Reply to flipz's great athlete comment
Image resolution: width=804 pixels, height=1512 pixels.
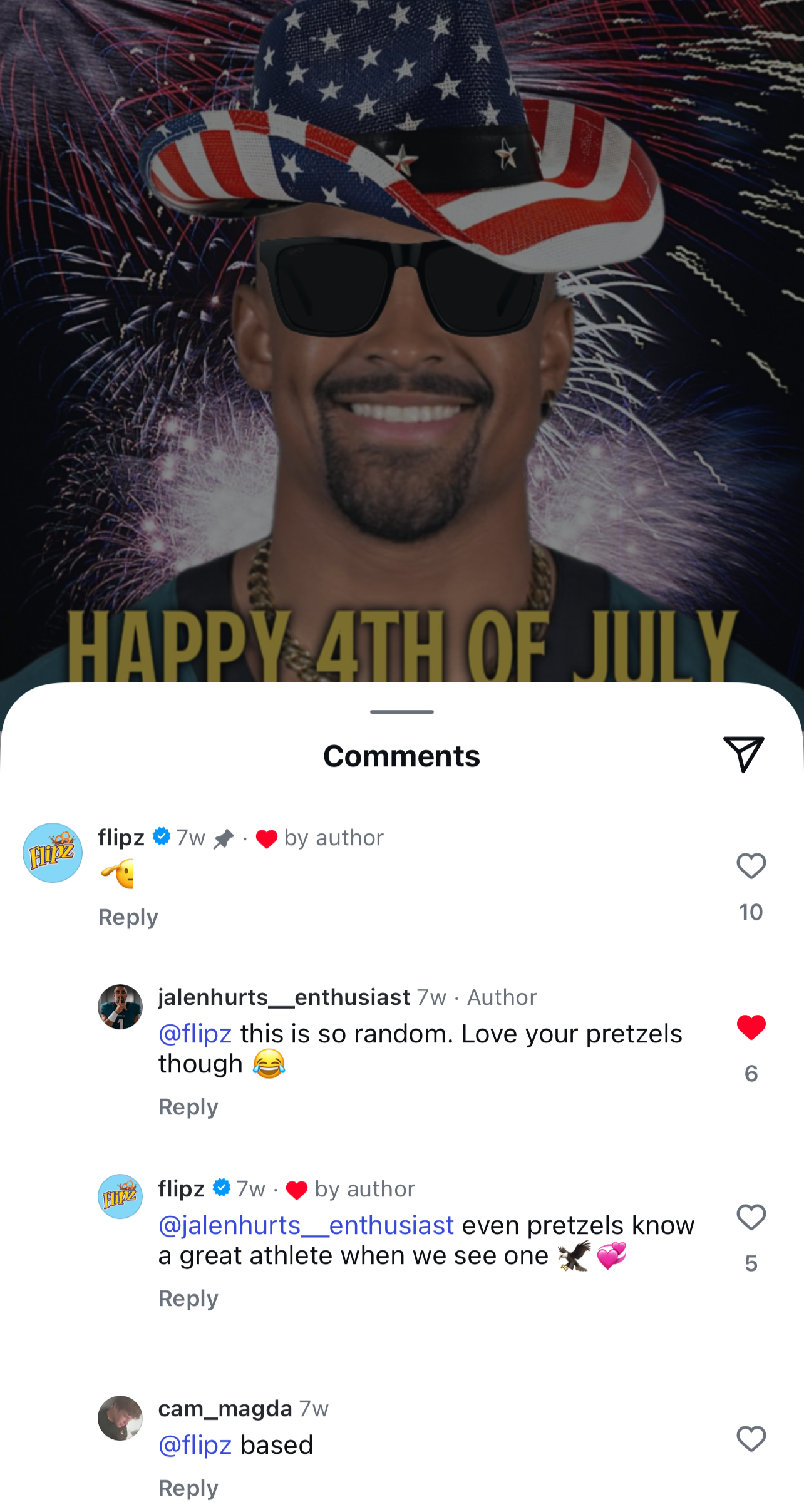point(188,1299)
